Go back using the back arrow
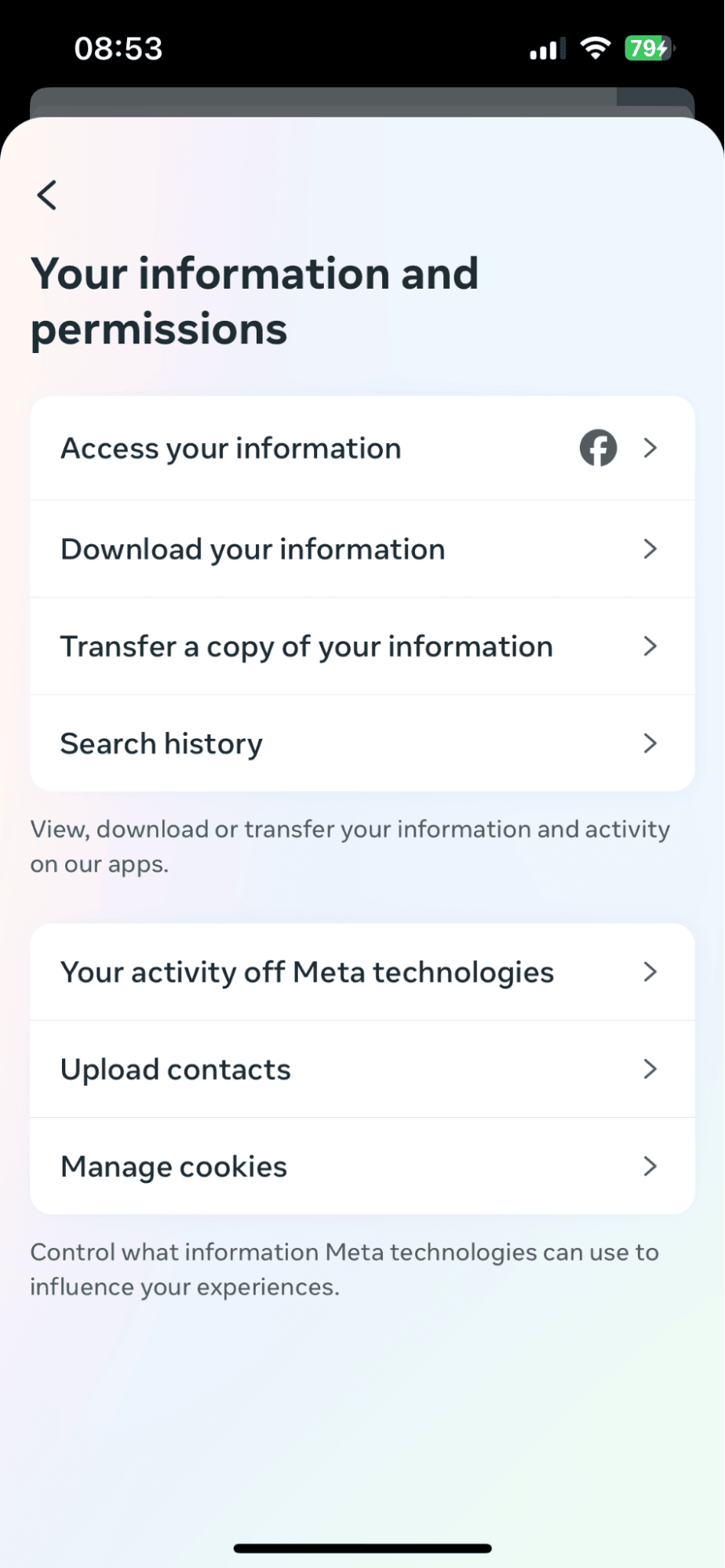This screenshot has height=1568, width=725. tap(47, 195)
